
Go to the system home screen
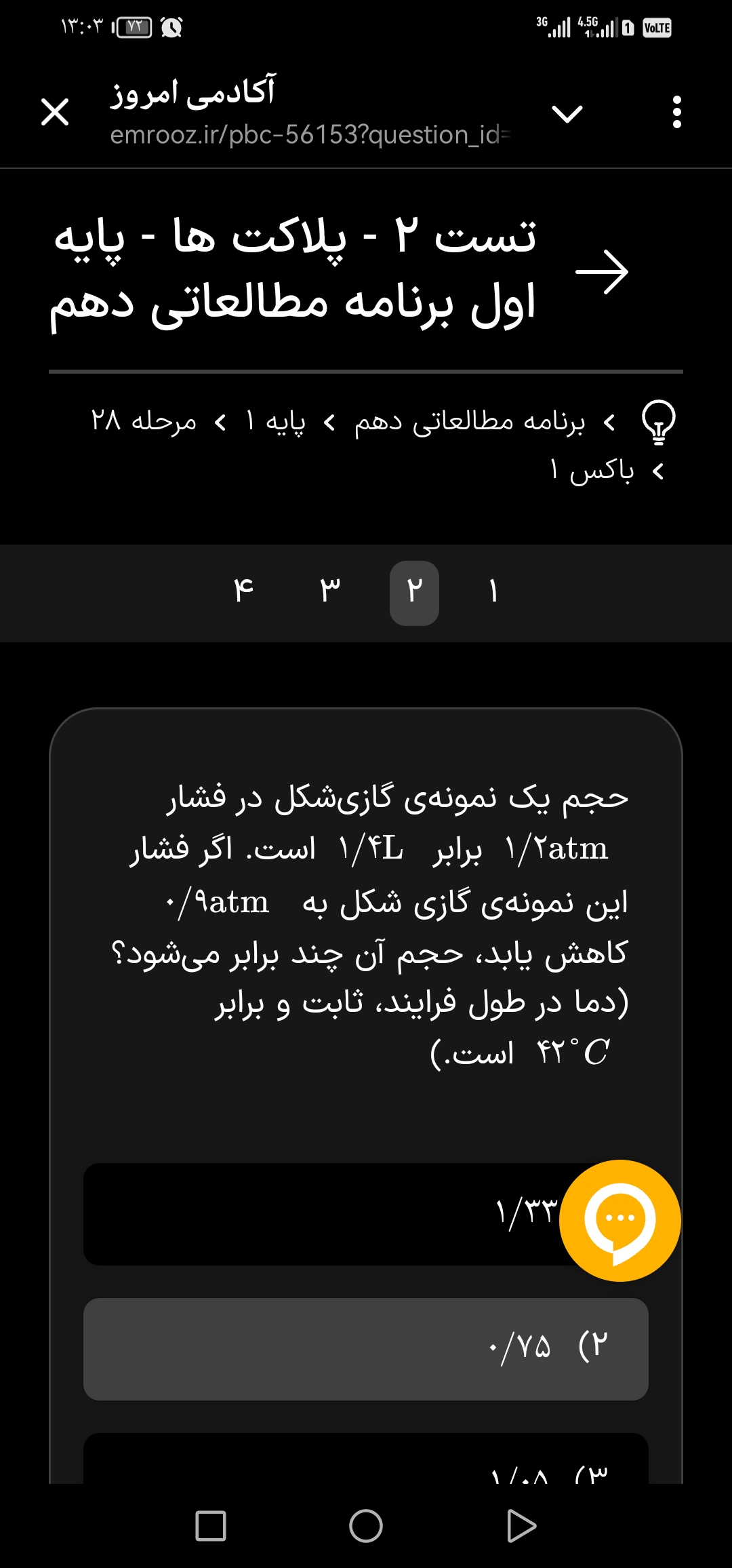click(x=366, y=1526)
